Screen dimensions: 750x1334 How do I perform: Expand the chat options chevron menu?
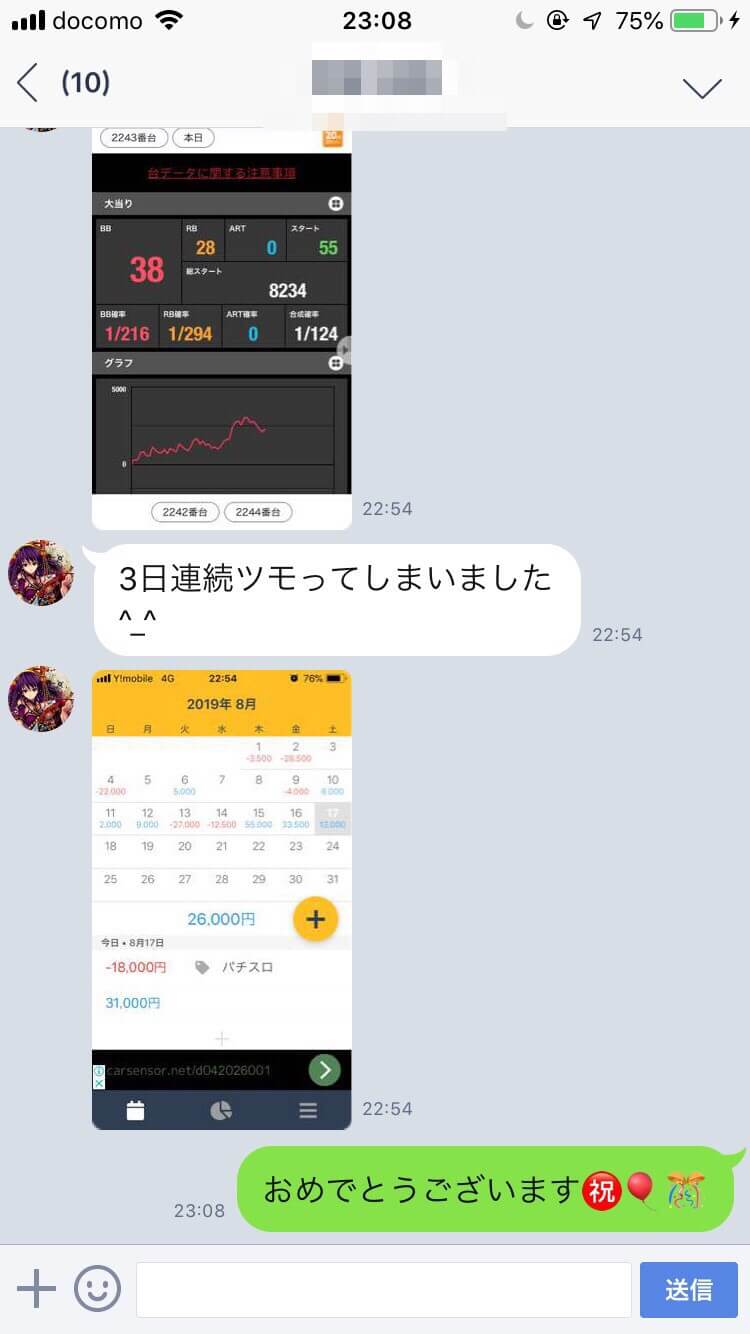702,88
